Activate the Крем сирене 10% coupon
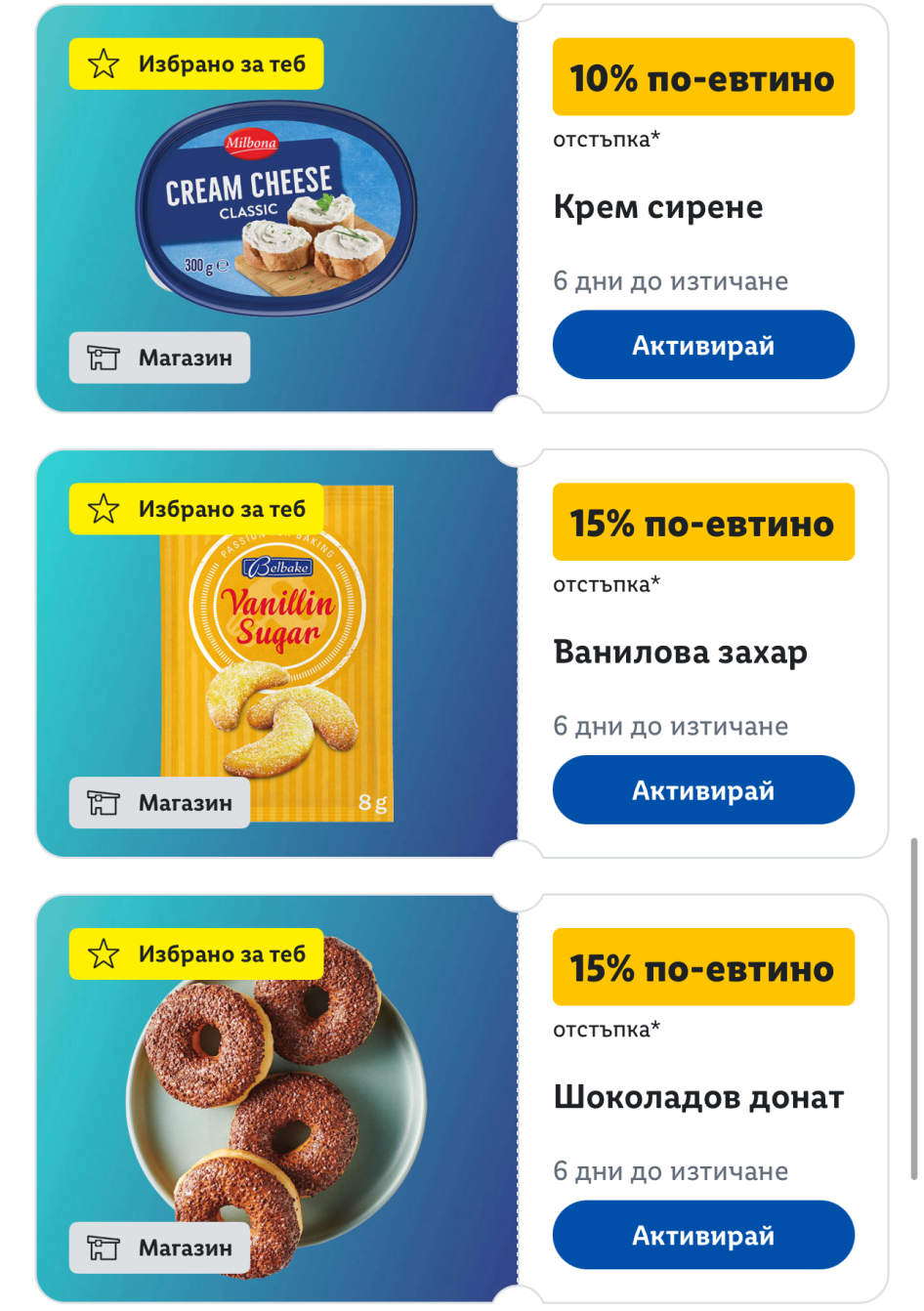Screen dimensions: 924x1311 [702, 345]
